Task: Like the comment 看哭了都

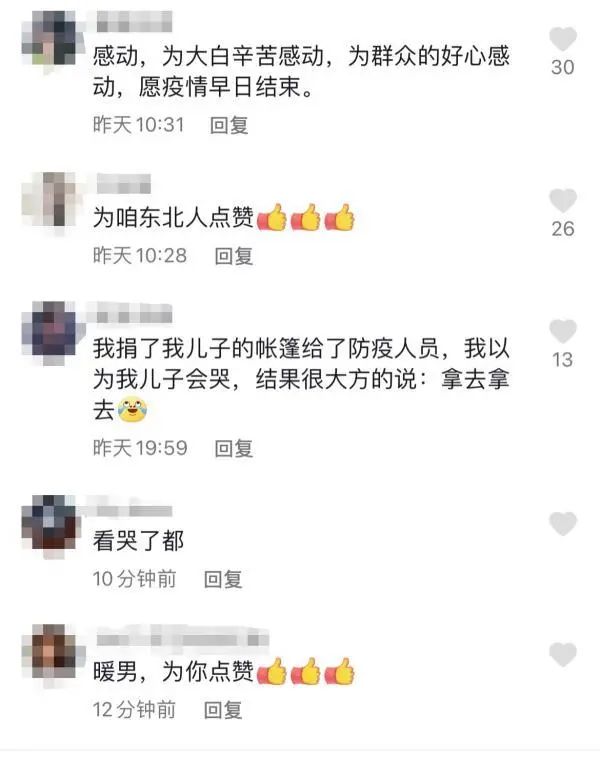Action: tap(563, 523)
